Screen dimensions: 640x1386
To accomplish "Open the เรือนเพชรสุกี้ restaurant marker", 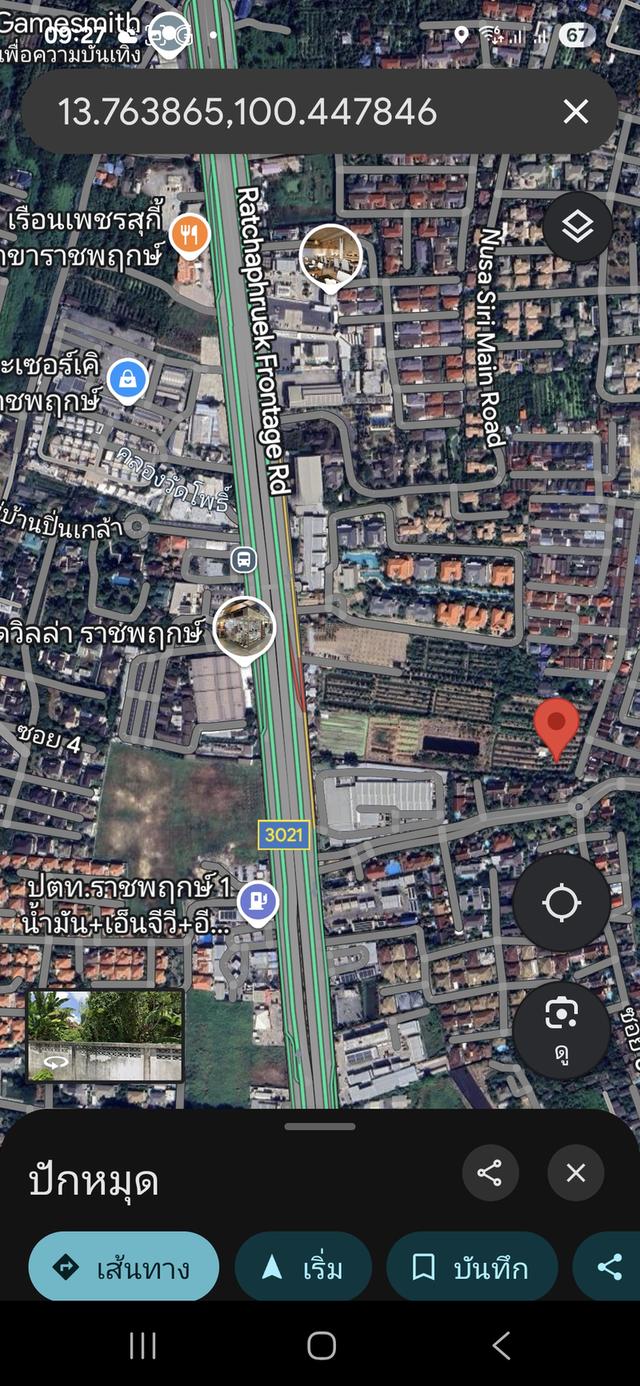I will (x=189, y=233).
